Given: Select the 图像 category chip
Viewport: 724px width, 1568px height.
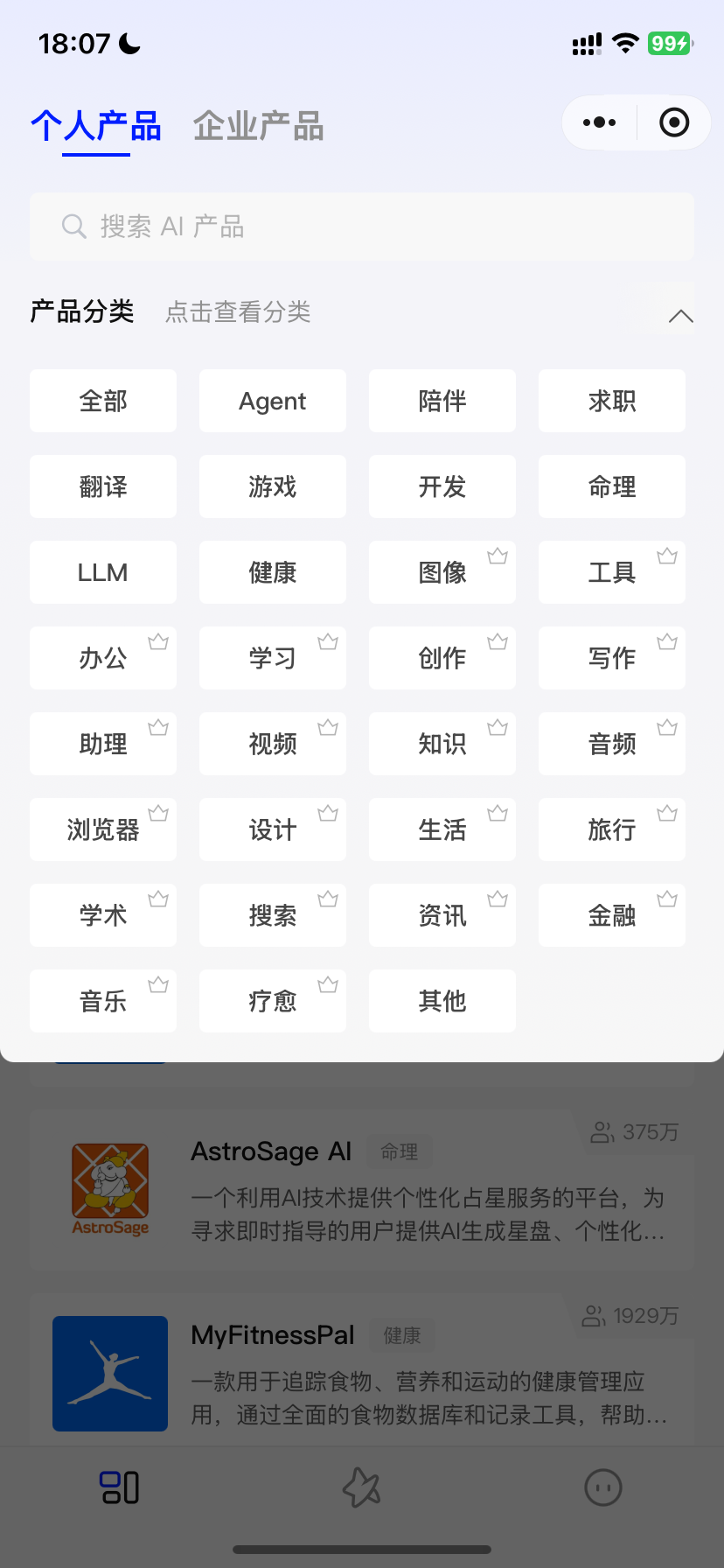Looking at the screenshot, I should pos(442,572).
